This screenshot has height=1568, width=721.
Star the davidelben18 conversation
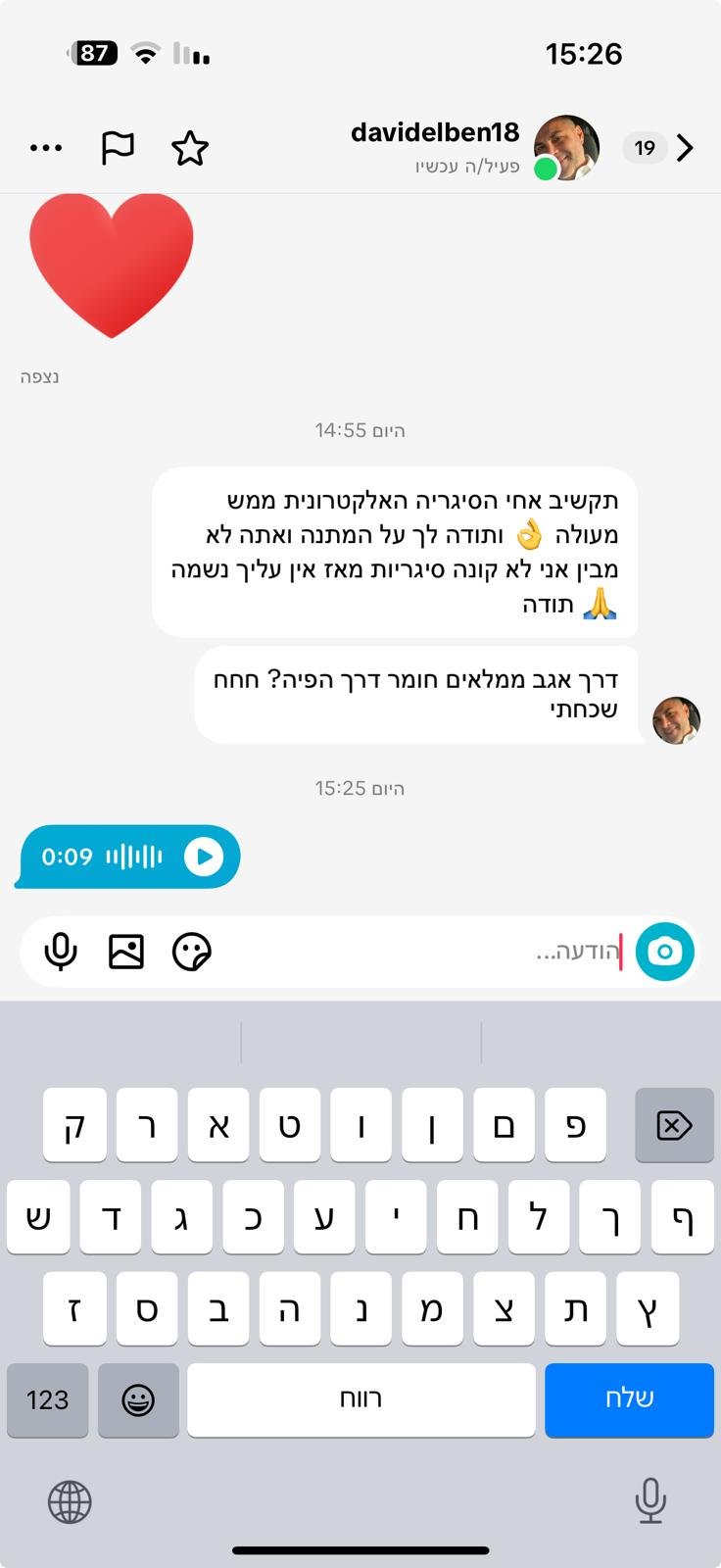point(190,149)
